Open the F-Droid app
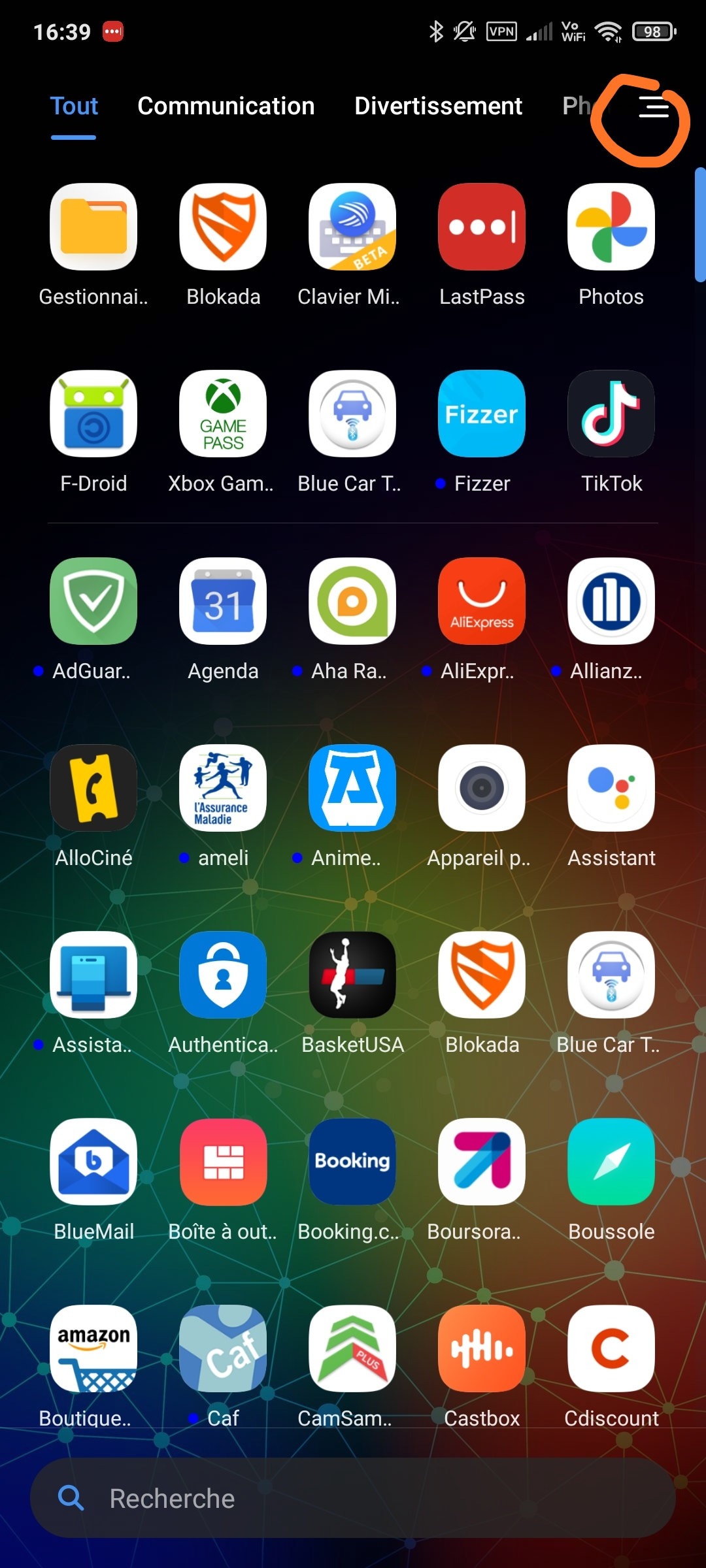Screen dimensions: 706x1568 pyautogui.click(x=93, y=414)
